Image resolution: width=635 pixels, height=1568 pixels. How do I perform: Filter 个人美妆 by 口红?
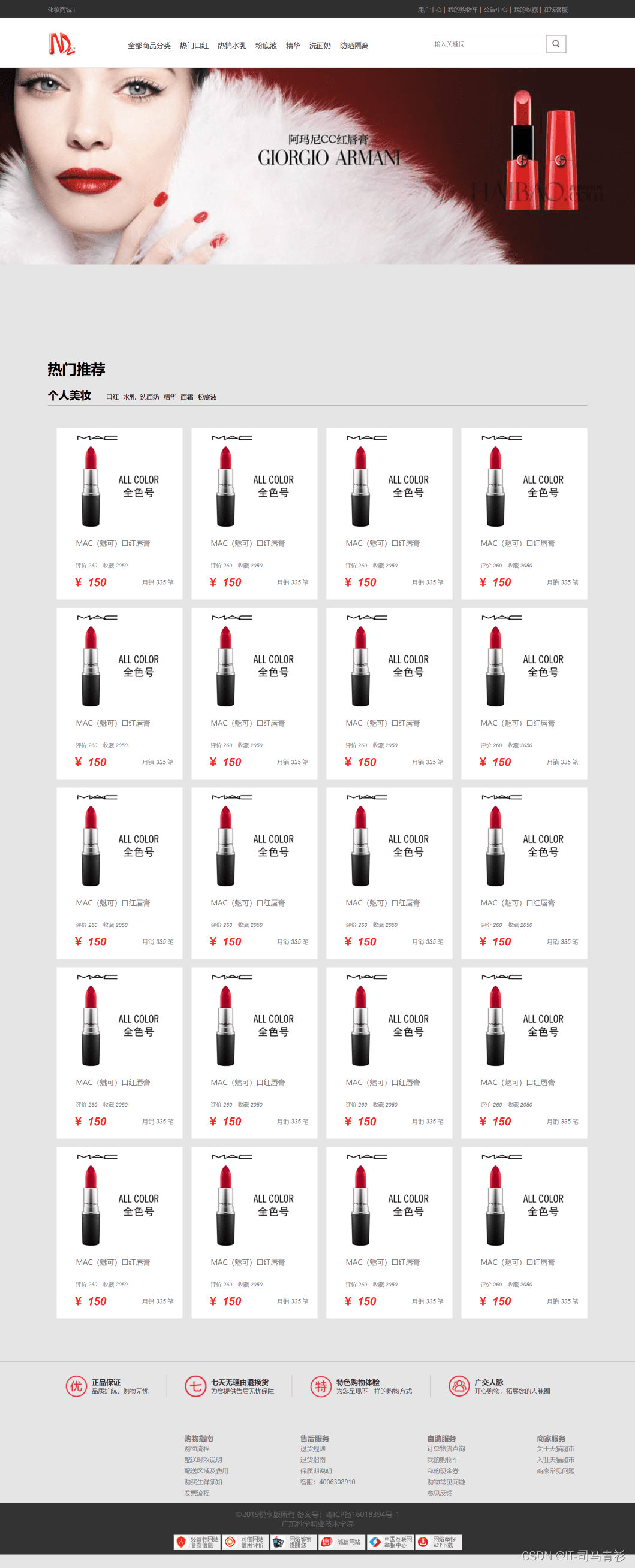[112, 397]
